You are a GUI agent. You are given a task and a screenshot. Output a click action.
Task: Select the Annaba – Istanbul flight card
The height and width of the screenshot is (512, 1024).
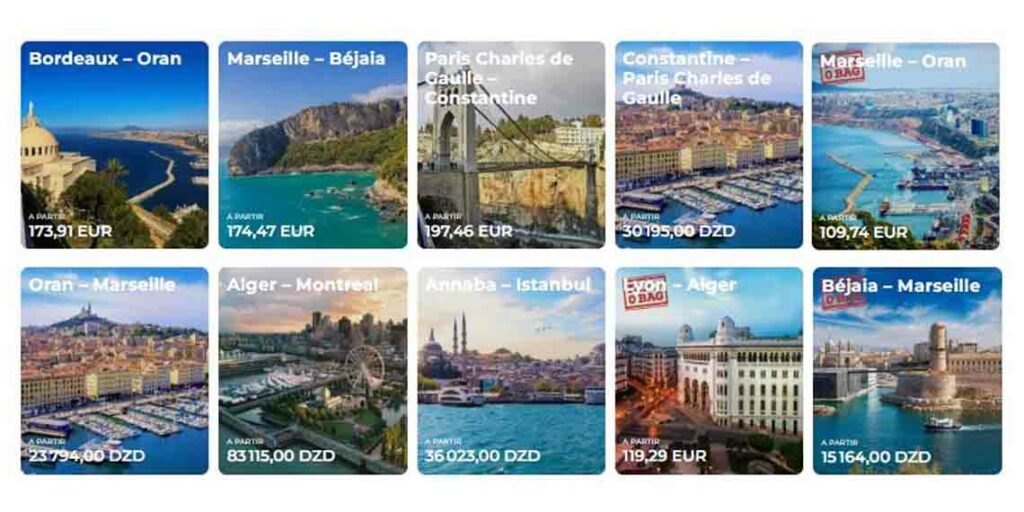point(511,370)
